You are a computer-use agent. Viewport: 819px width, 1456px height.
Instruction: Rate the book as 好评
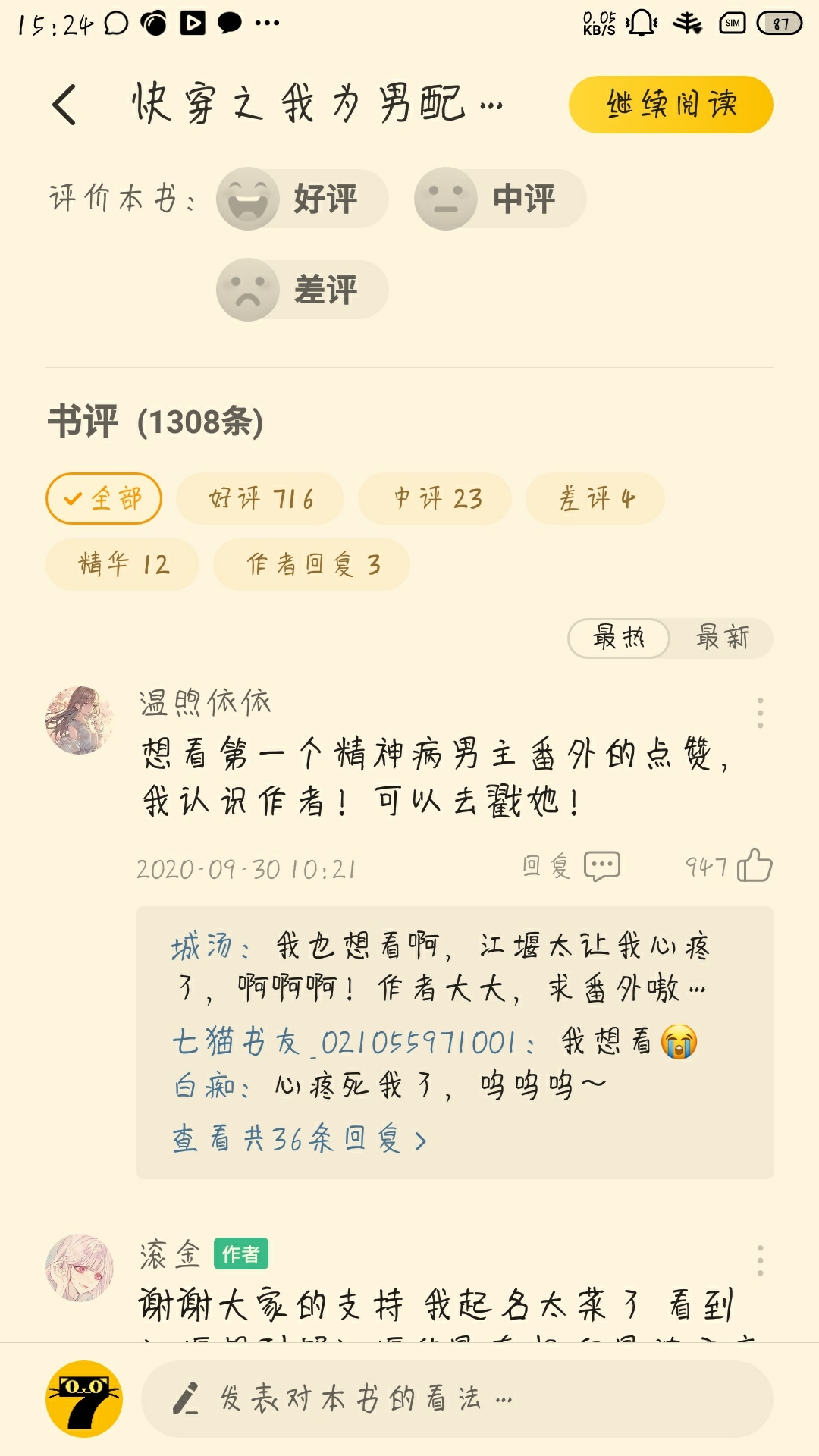click(x=302, y=199)
